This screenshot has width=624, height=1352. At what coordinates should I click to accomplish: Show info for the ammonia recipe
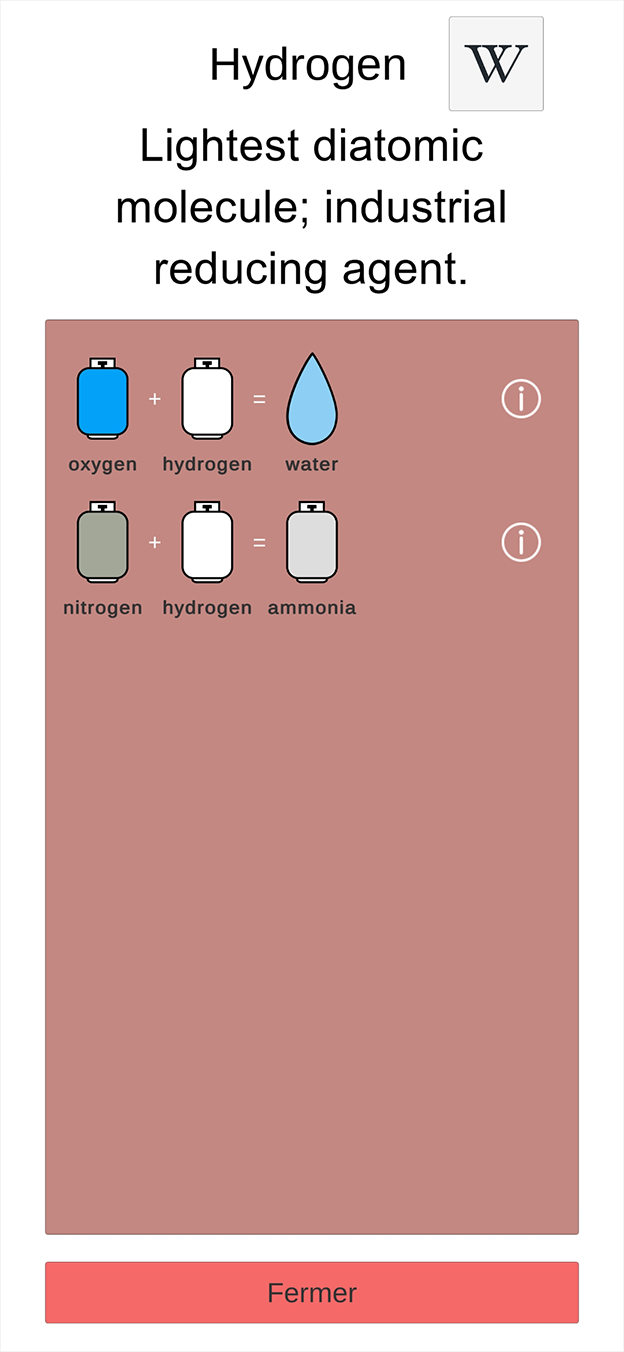coord(520,542)
